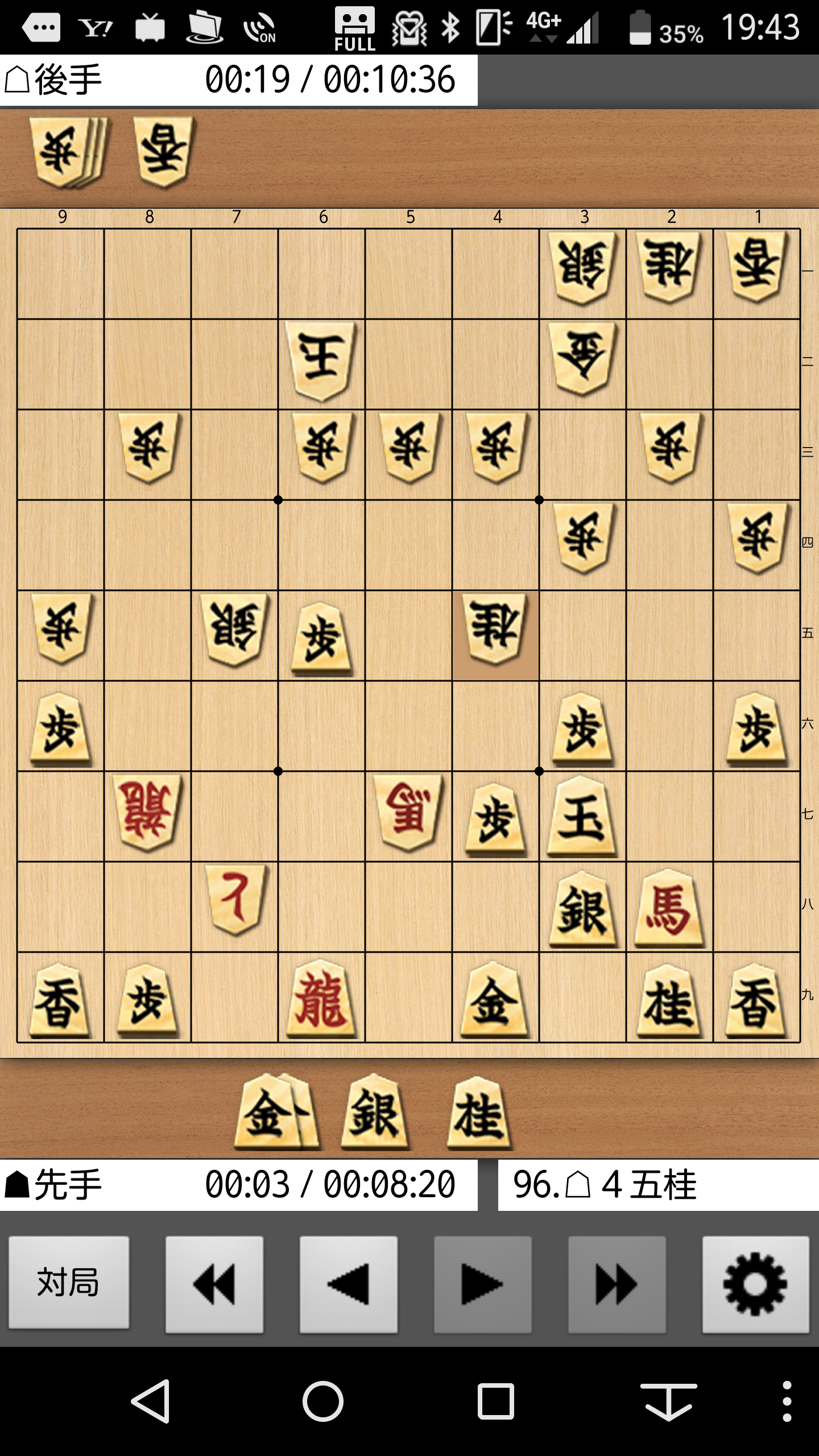Step forward one move
819x1456 pixels.
483,1284
